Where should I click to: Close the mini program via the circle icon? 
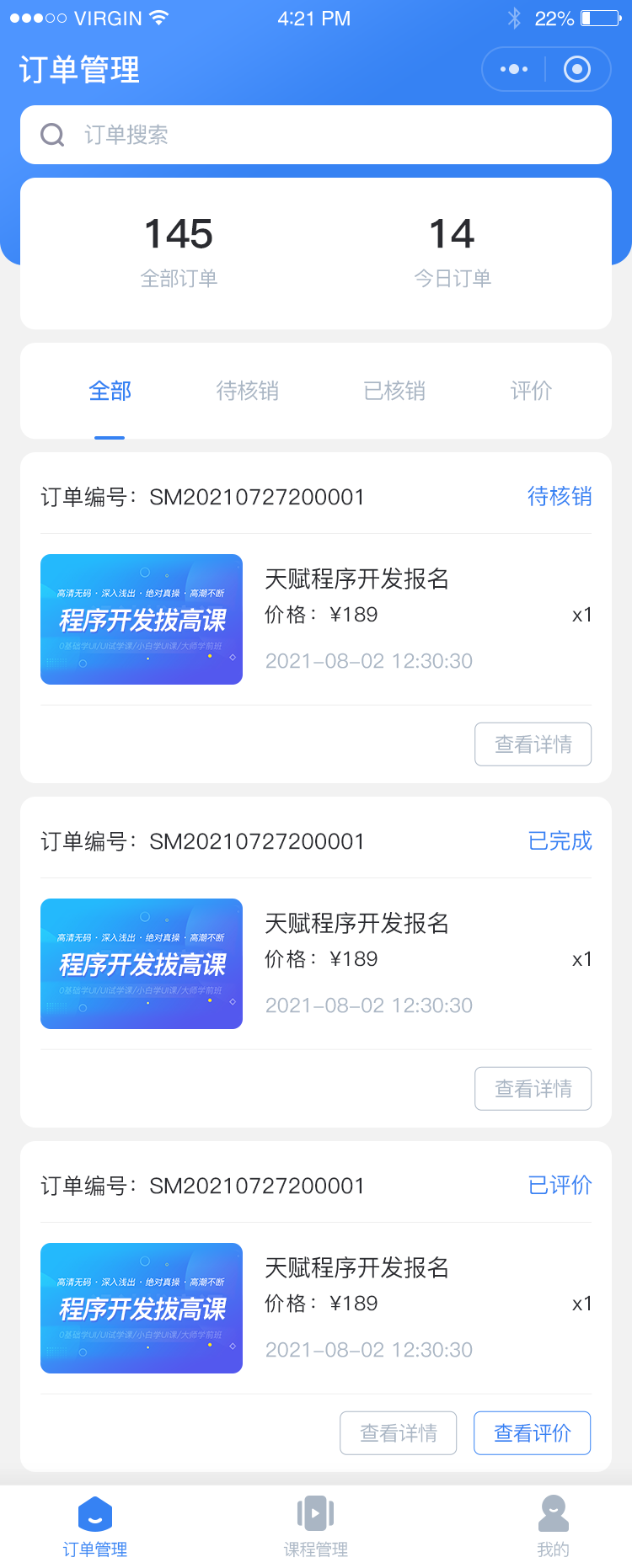(x=577, y=69)
